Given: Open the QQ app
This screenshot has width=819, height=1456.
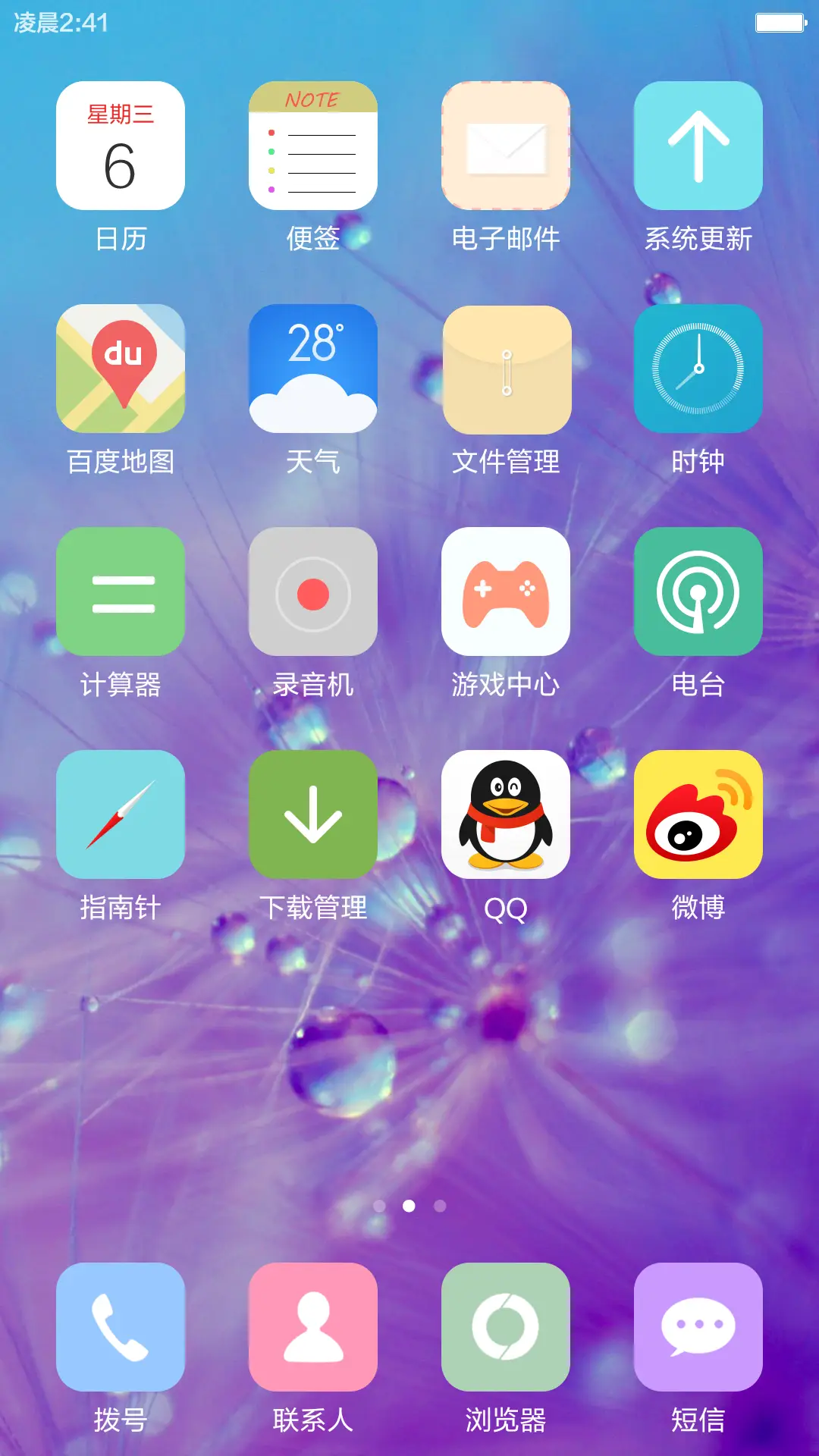Looking at the screenshot, I should (505, 816).
